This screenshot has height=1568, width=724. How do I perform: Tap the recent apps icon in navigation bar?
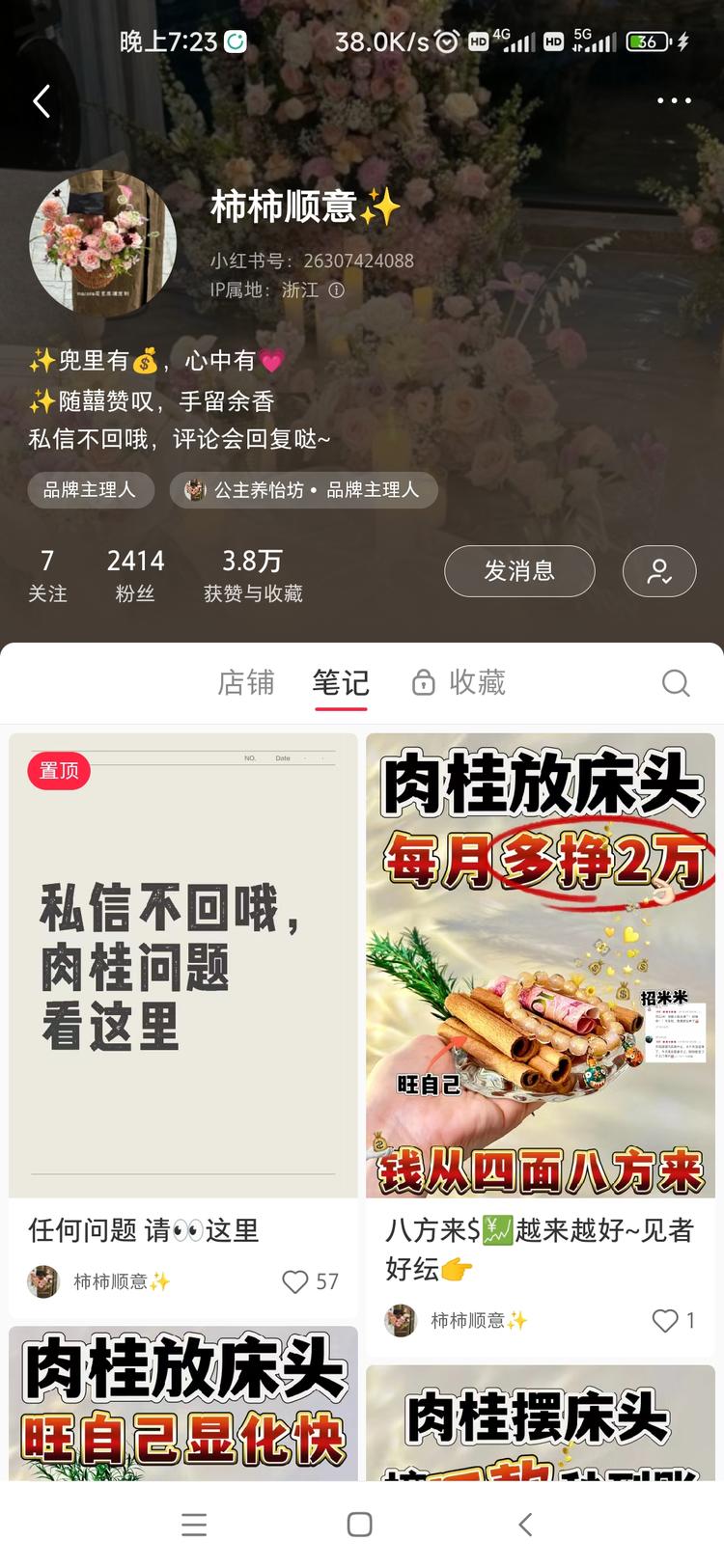pyautogui.click(x=194, y=1525)
